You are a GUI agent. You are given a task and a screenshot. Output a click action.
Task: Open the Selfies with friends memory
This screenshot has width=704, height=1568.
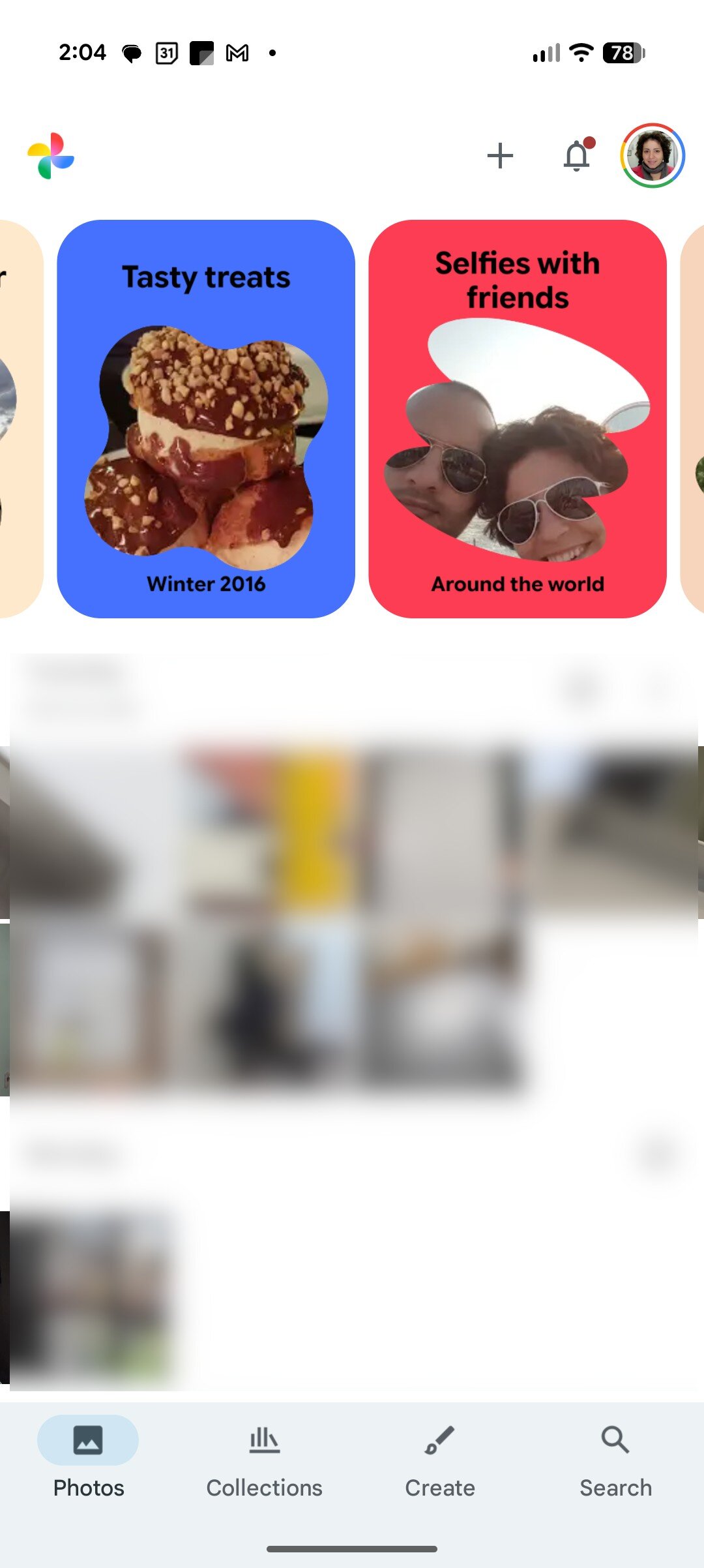[517, 419]
